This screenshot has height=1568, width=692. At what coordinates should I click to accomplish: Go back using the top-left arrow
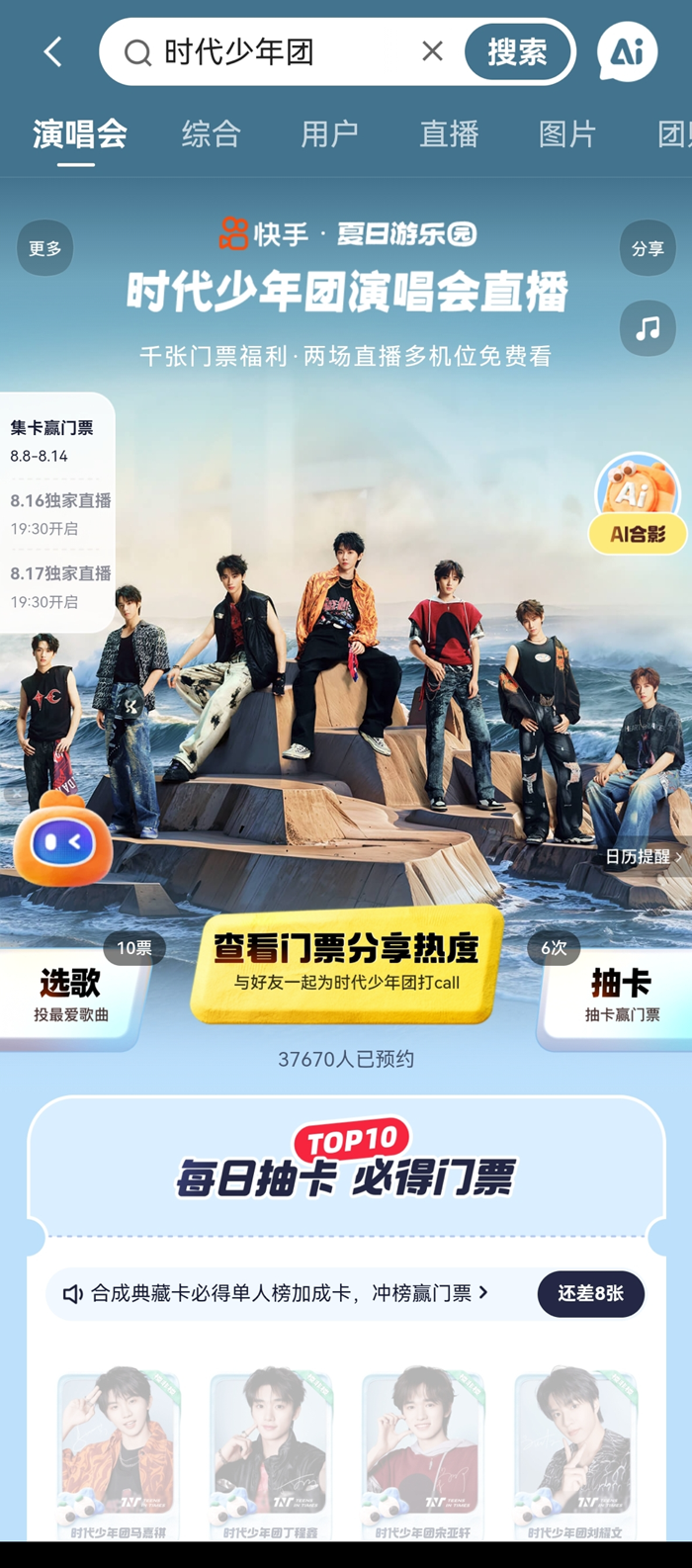pos(53,51)
